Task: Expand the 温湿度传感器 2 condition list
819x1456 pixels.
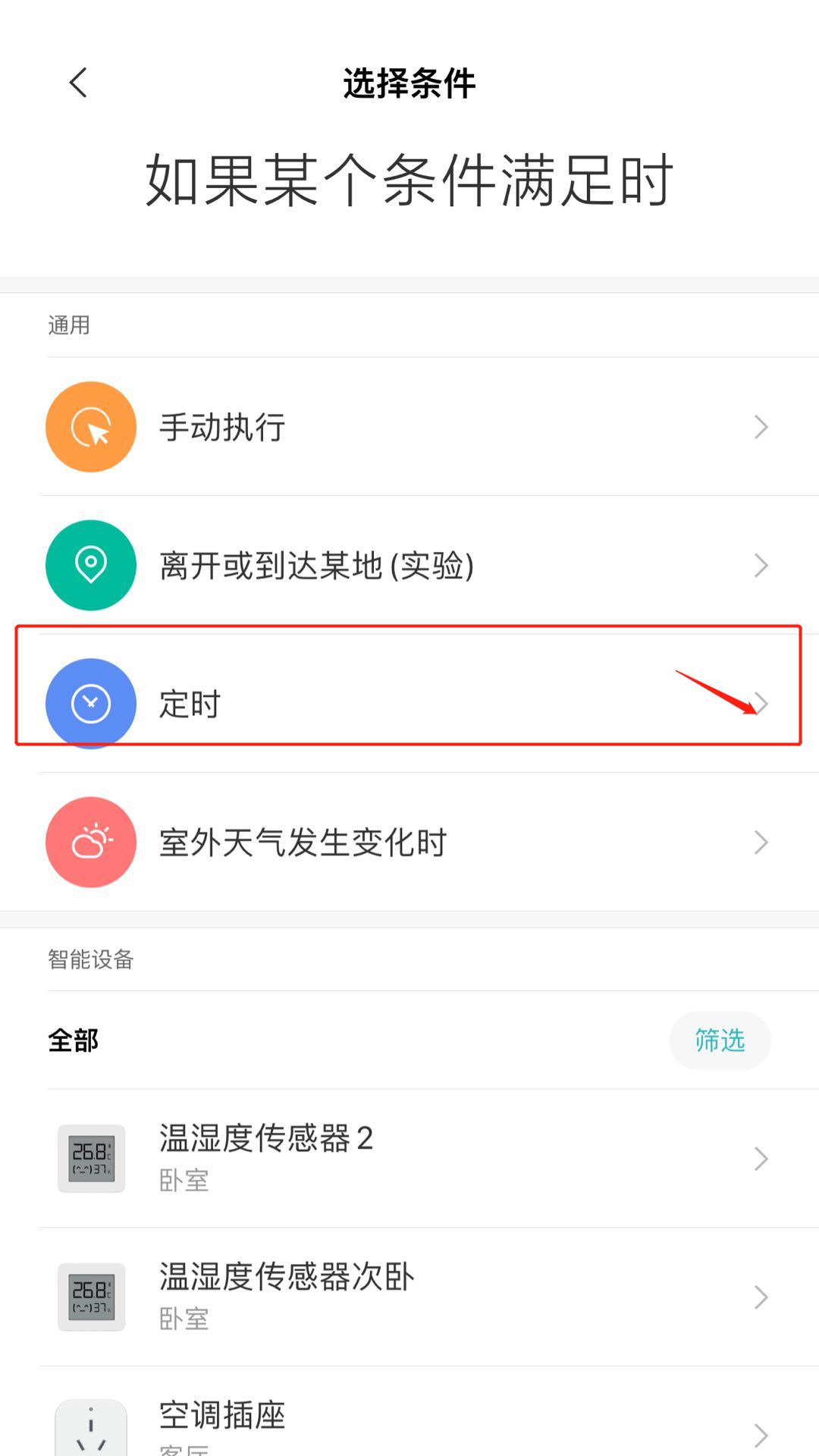Action: (x=761, y=1158)
